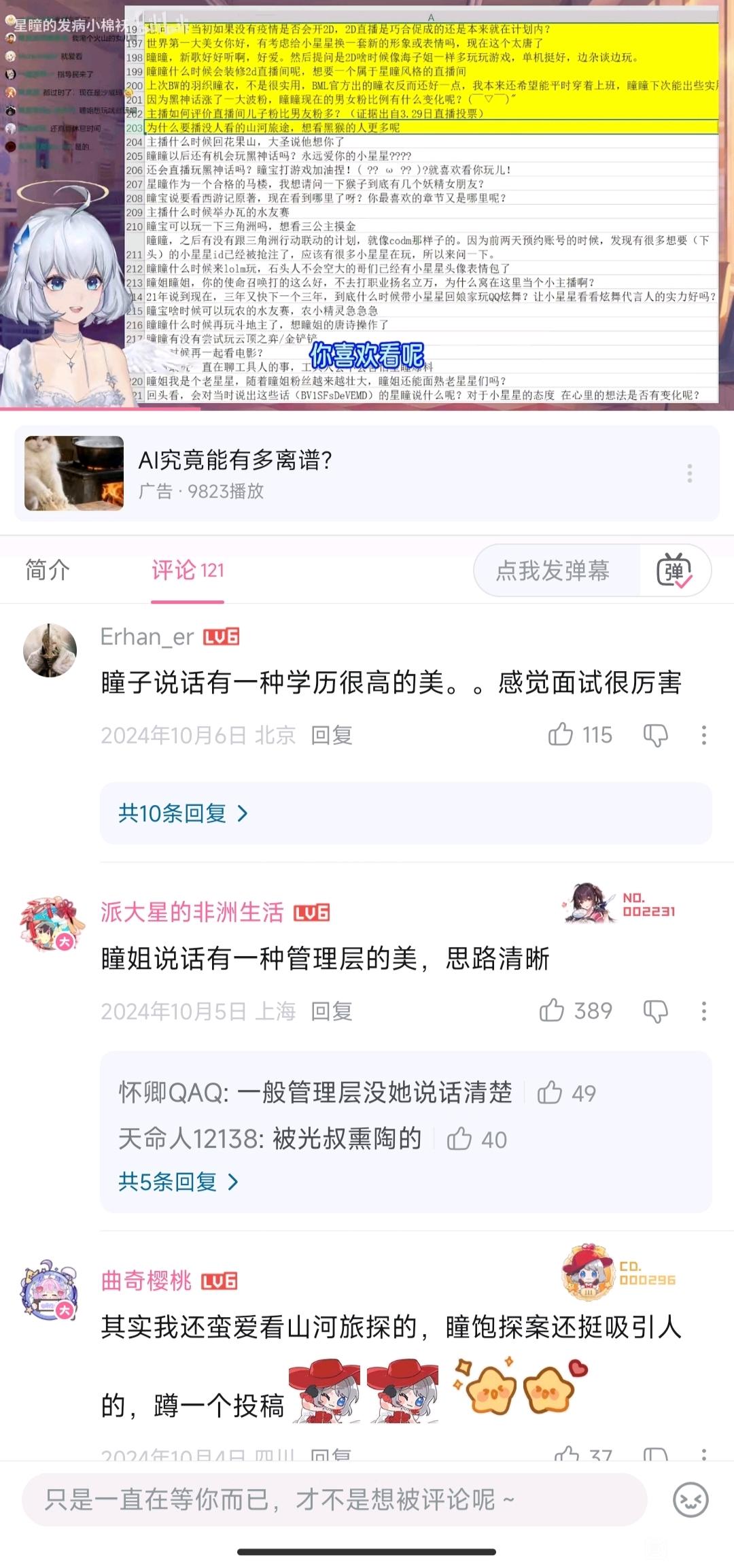Open the ad card's three-dot menu

(689, 473)
